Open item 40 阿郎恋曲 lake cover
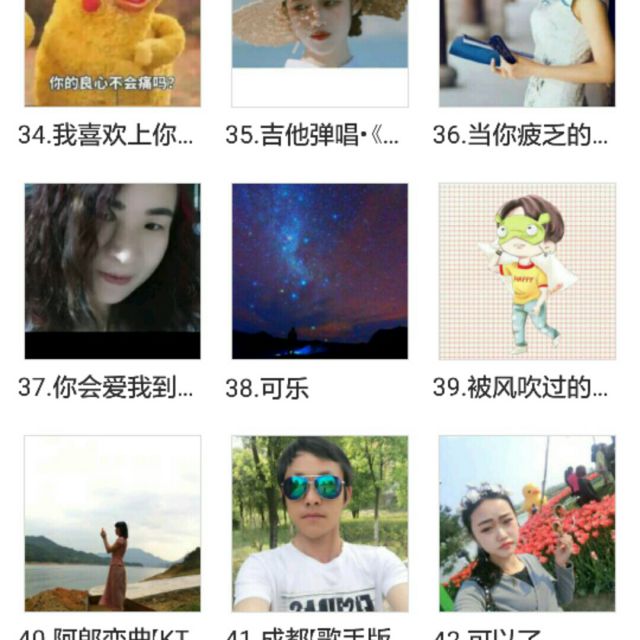The height and width of the screenshot is (640, 640). point(112,523)
